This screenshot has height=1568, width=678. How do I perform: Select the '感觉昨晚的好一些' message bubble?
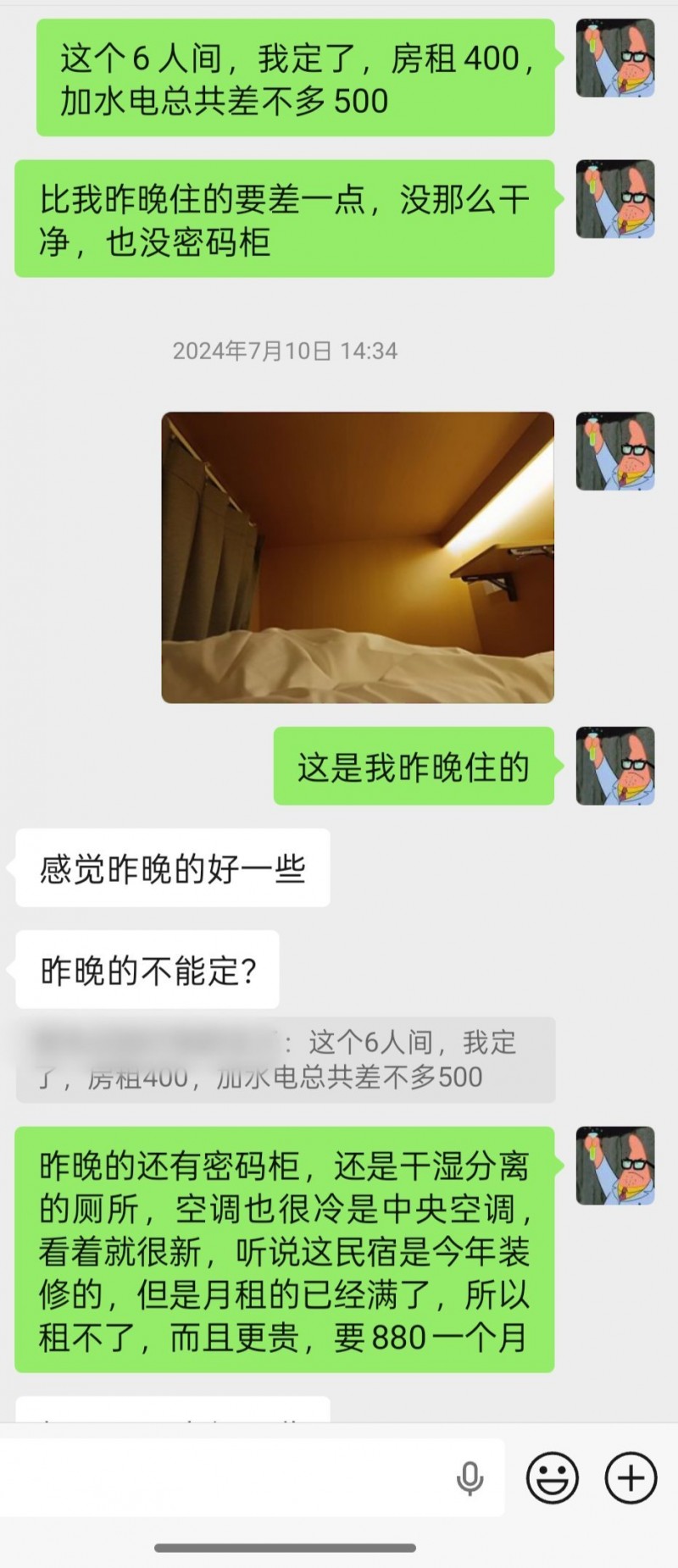(x=172, y=867)
